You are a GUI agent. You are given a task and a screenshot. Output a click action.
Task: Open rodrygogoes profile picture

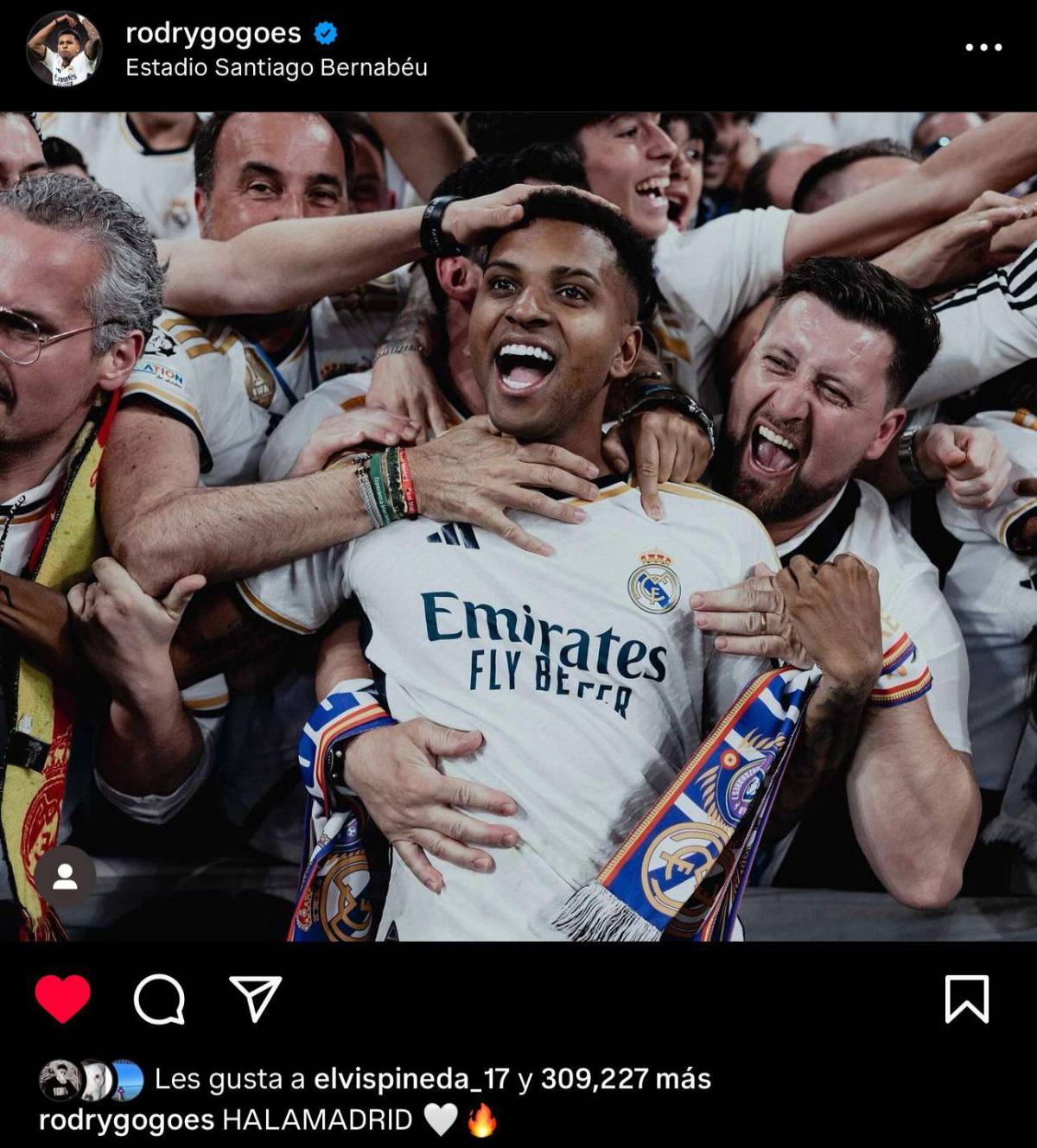(65, 48)
